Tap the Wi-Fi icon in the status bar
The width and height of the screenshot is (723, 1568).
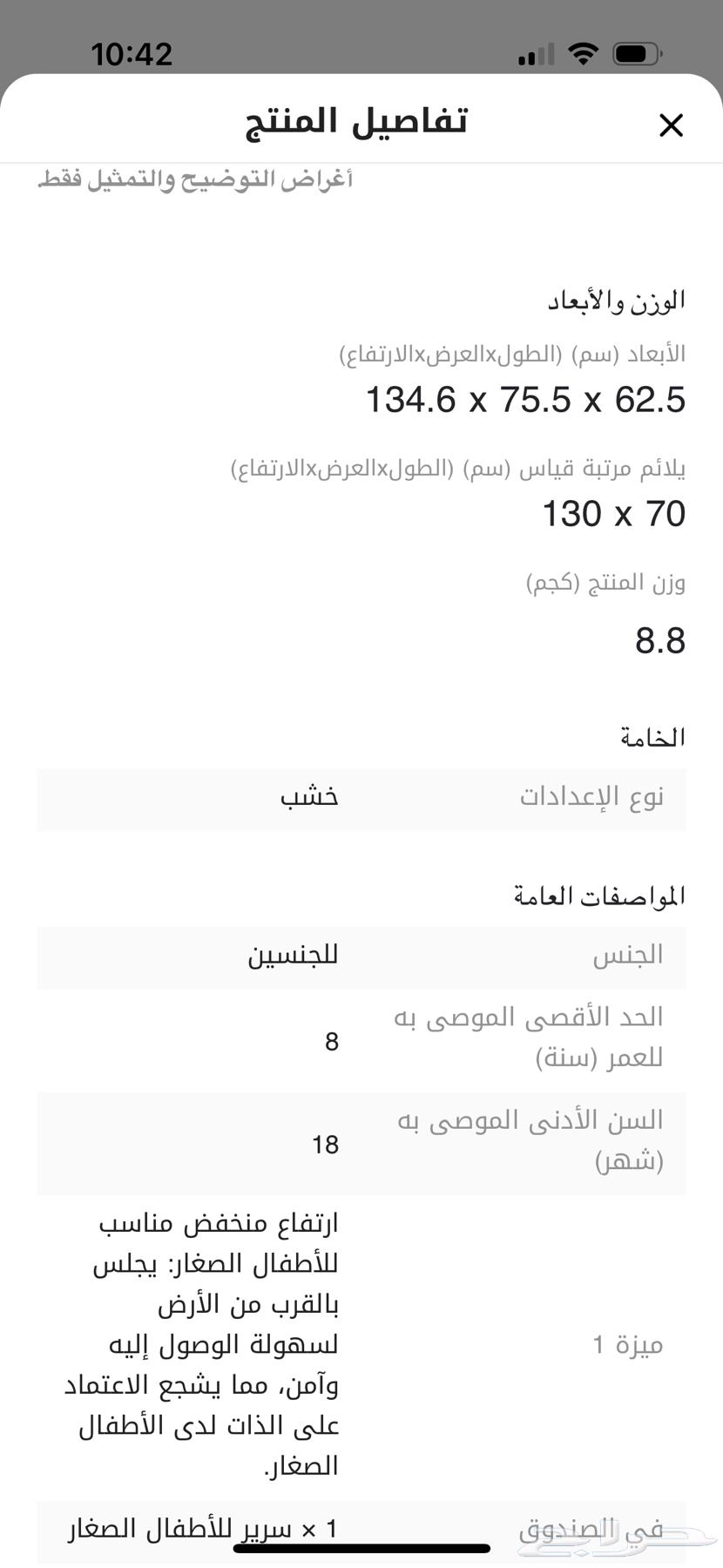coord(583,53)
